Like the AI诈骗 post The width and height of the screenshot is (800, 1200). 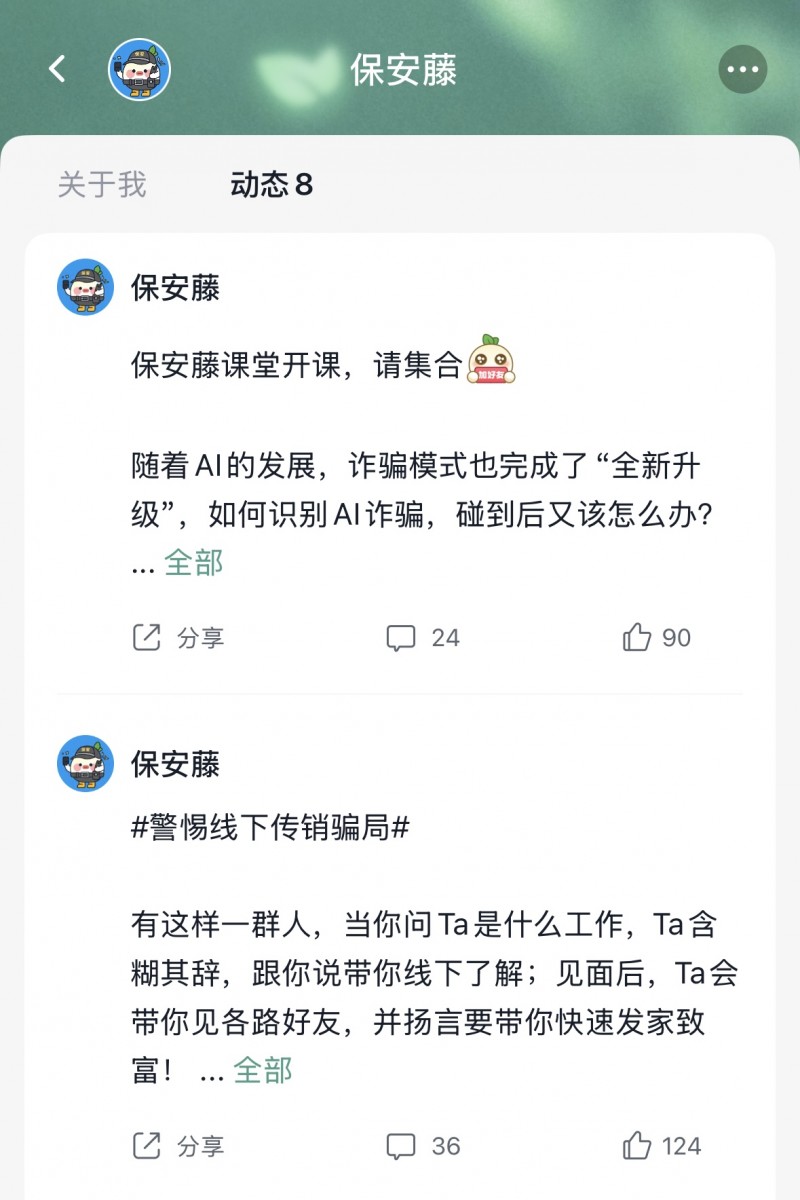pyautogui.click(x=656, y=638)
